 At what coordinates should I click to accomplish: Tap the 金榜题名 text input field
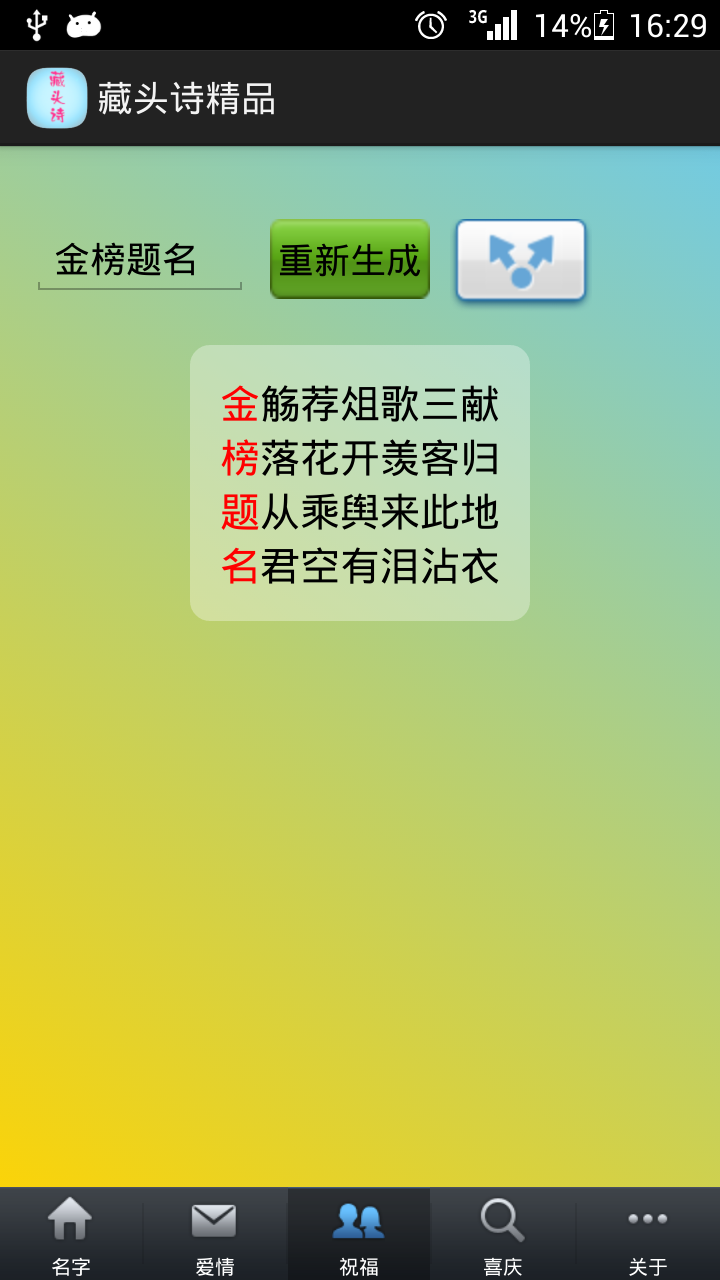(x=140, y=260)
